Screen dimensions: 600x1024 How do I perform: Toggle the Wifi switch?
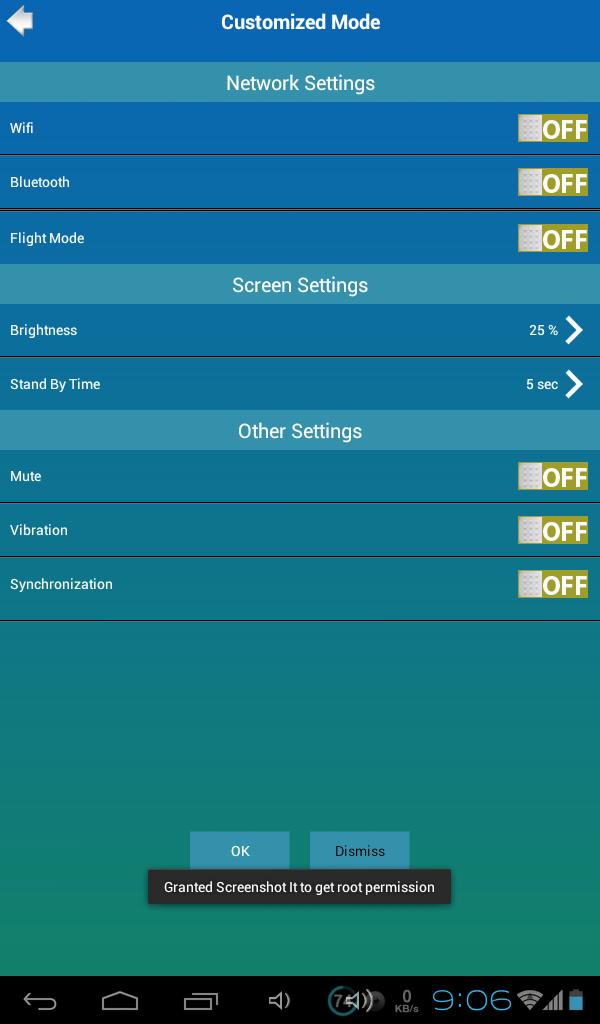pos(553,129)
